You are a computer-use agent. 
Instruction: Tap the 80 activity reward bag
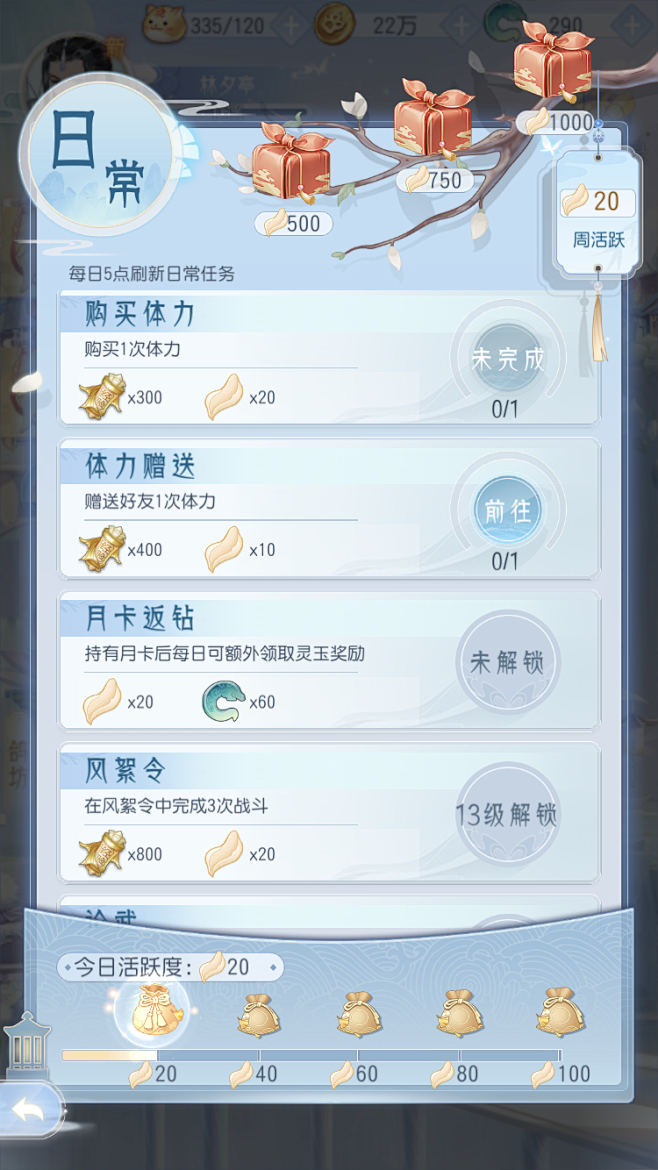pyautogui.click(x=460, y=1013)
